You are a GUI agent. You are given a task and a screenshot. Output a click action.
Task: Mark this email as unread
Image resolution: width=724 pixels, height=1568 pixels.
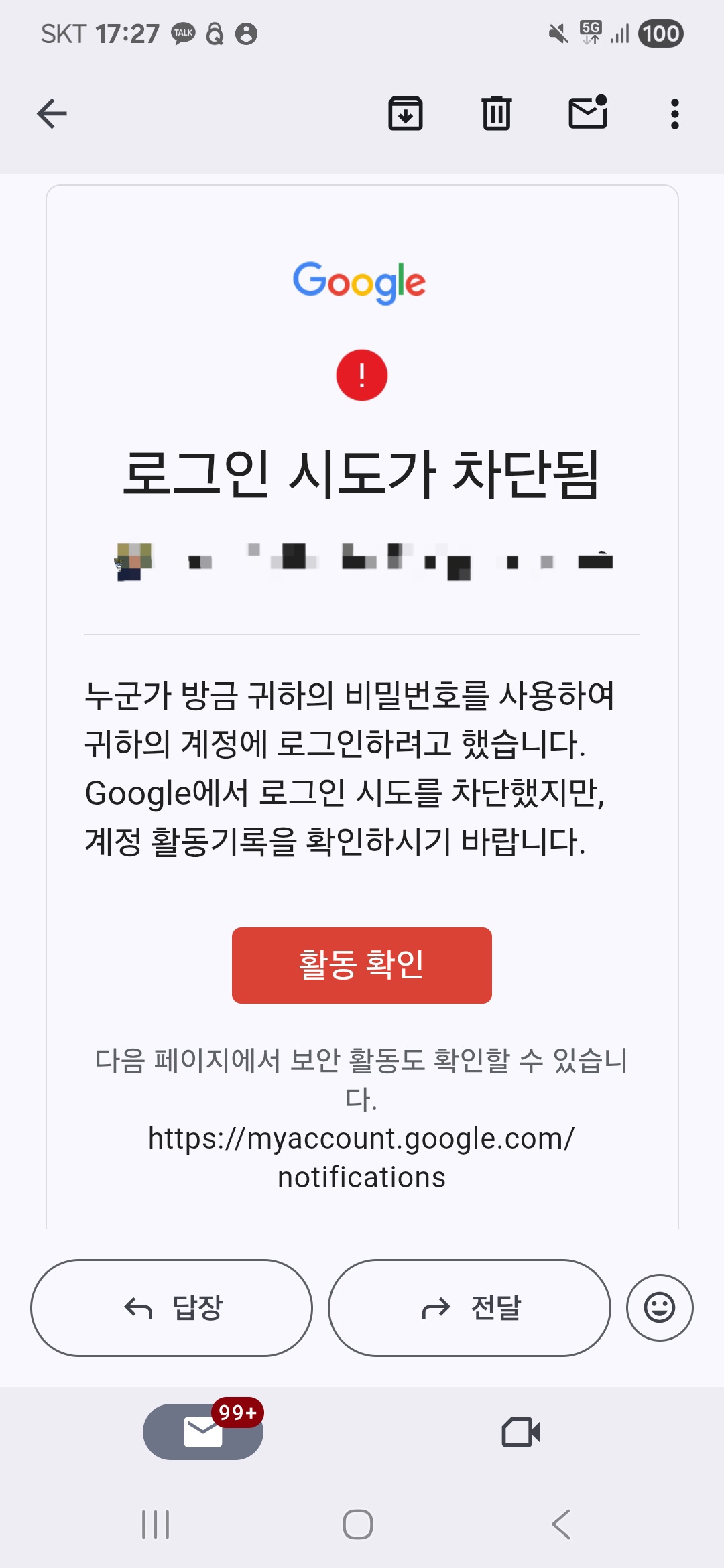point(588,113)
